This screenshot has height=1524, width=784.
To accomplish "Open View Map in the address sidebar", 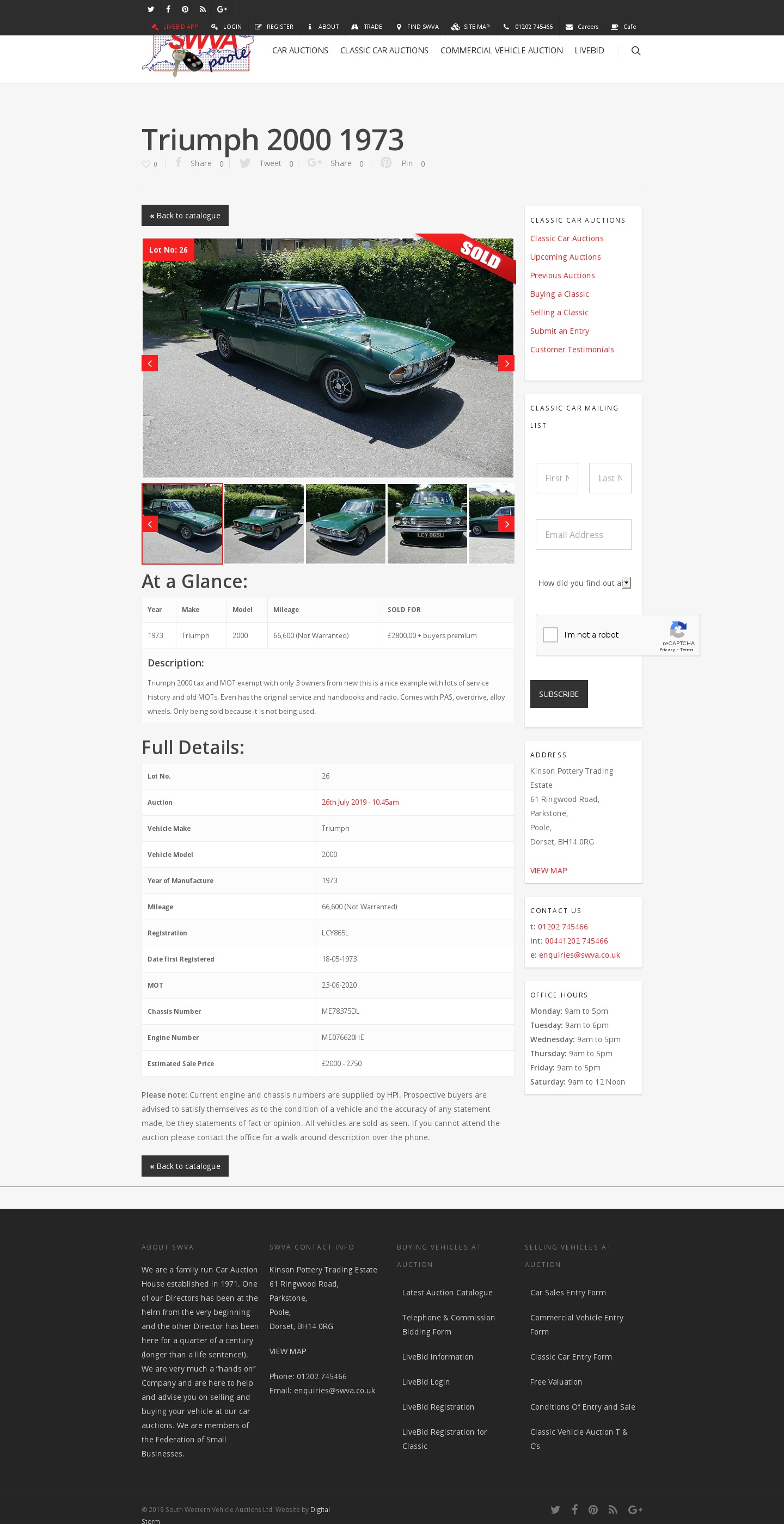I will [x=548, y=870].
